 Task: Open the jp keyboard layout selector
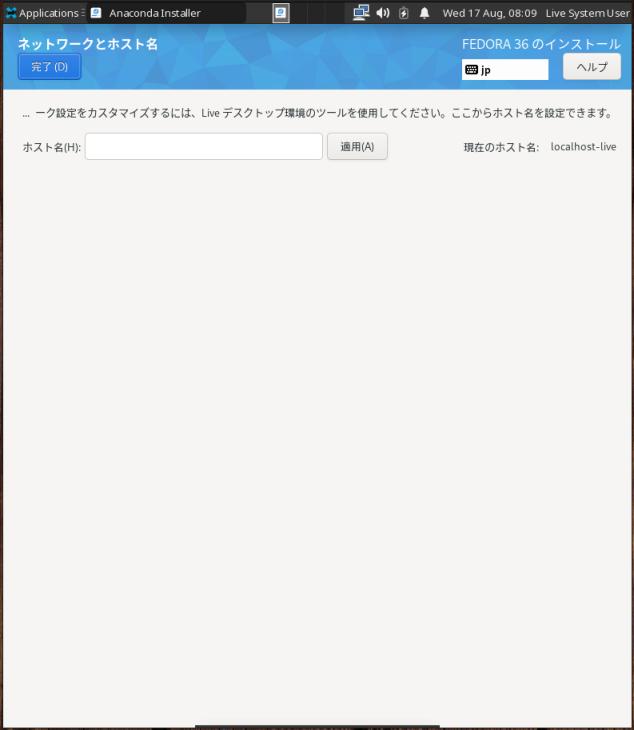point(505,70)
